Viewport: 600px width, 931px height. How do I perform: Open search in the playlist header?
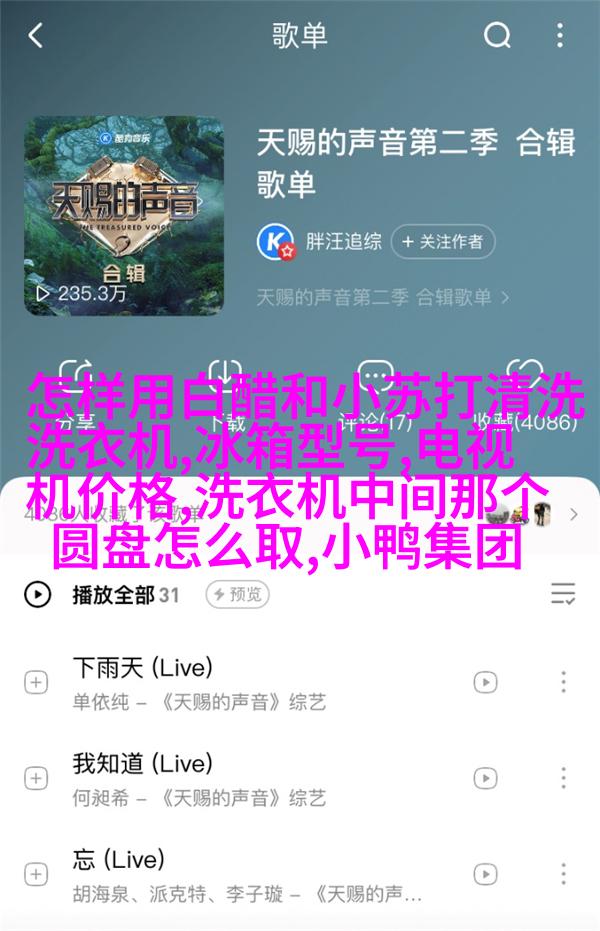coord(497,37)
